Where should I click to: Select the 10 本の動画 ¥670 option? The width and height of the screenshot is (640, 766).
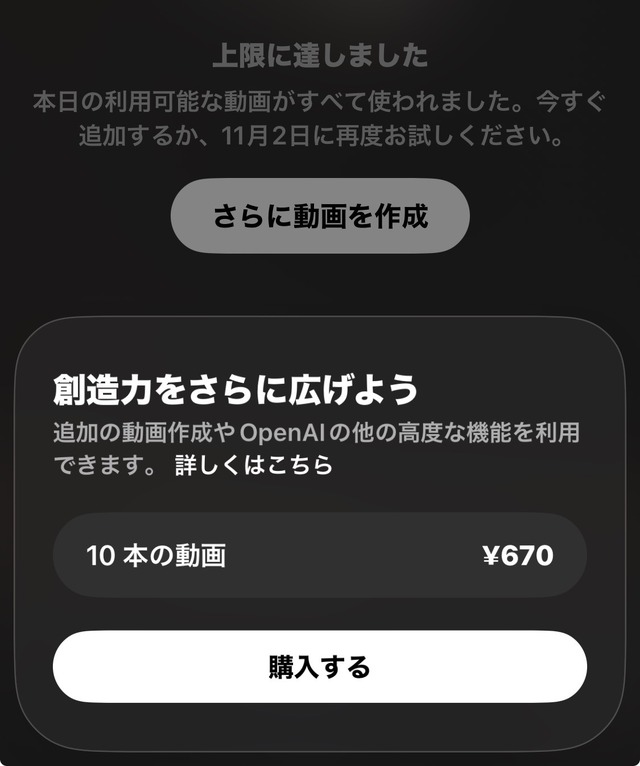[320, 555]
